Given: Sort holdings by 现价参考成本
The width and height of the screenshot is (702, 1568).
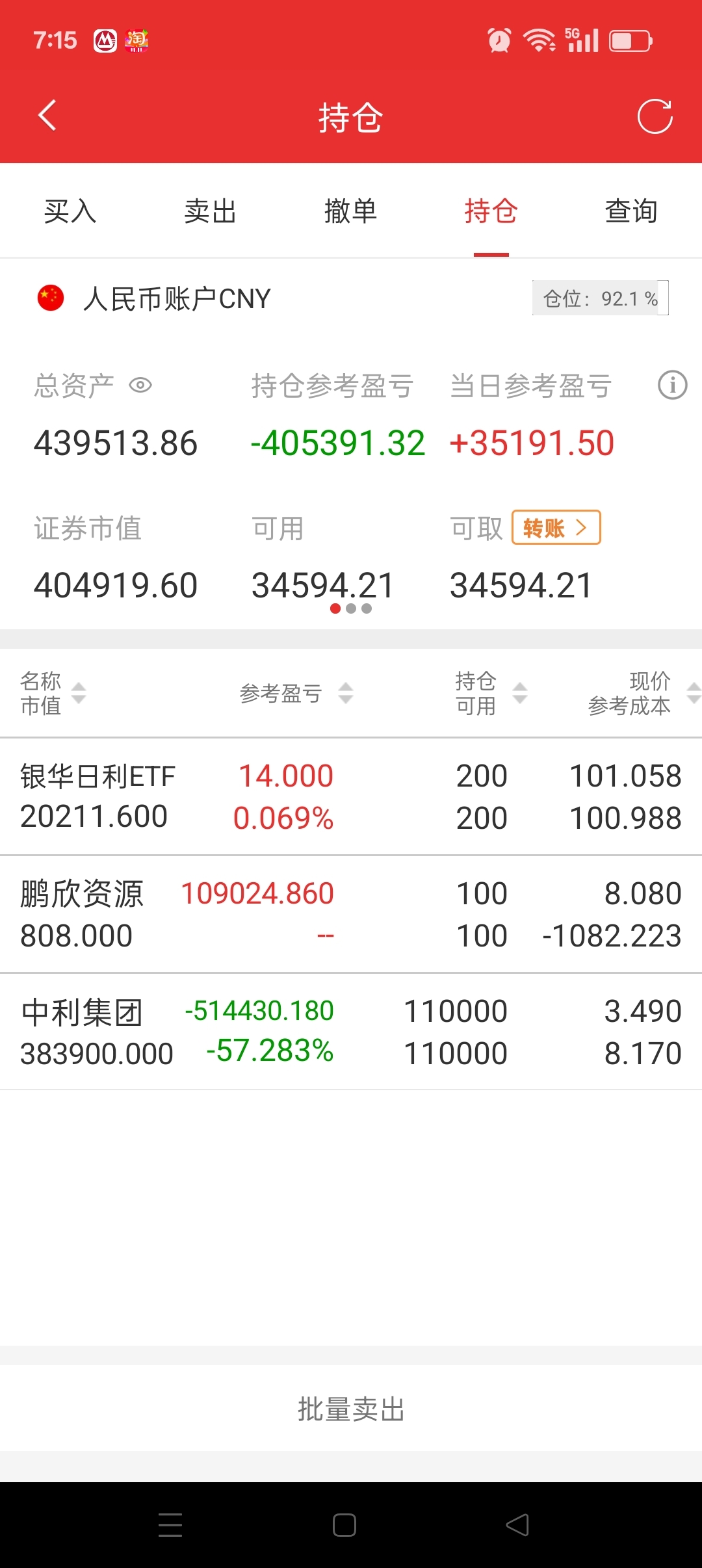Looking at the screenshot, I should [x=644, y=693].
